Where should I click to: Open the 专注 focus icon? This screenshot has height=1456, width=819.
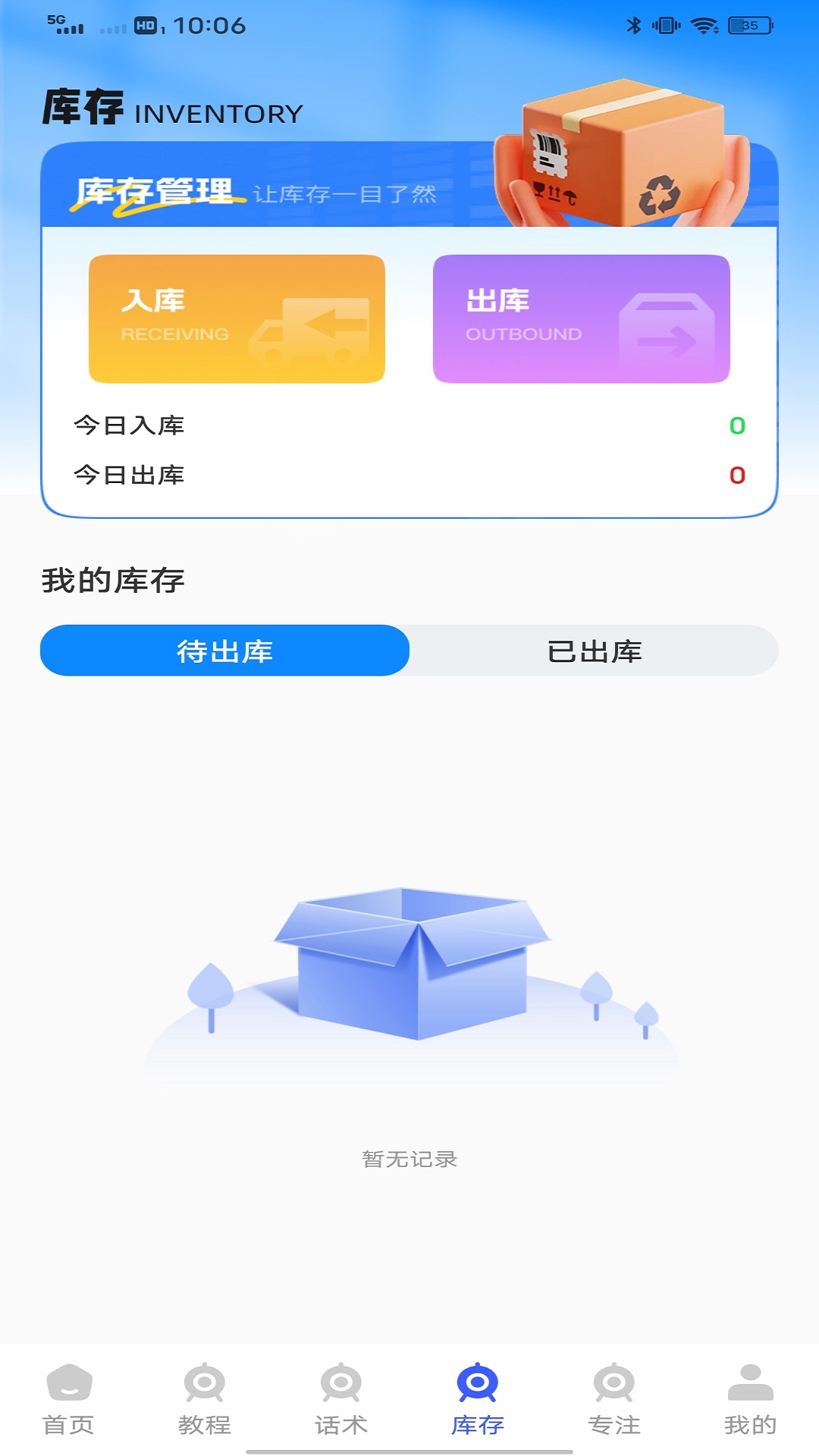(614, 1399)
